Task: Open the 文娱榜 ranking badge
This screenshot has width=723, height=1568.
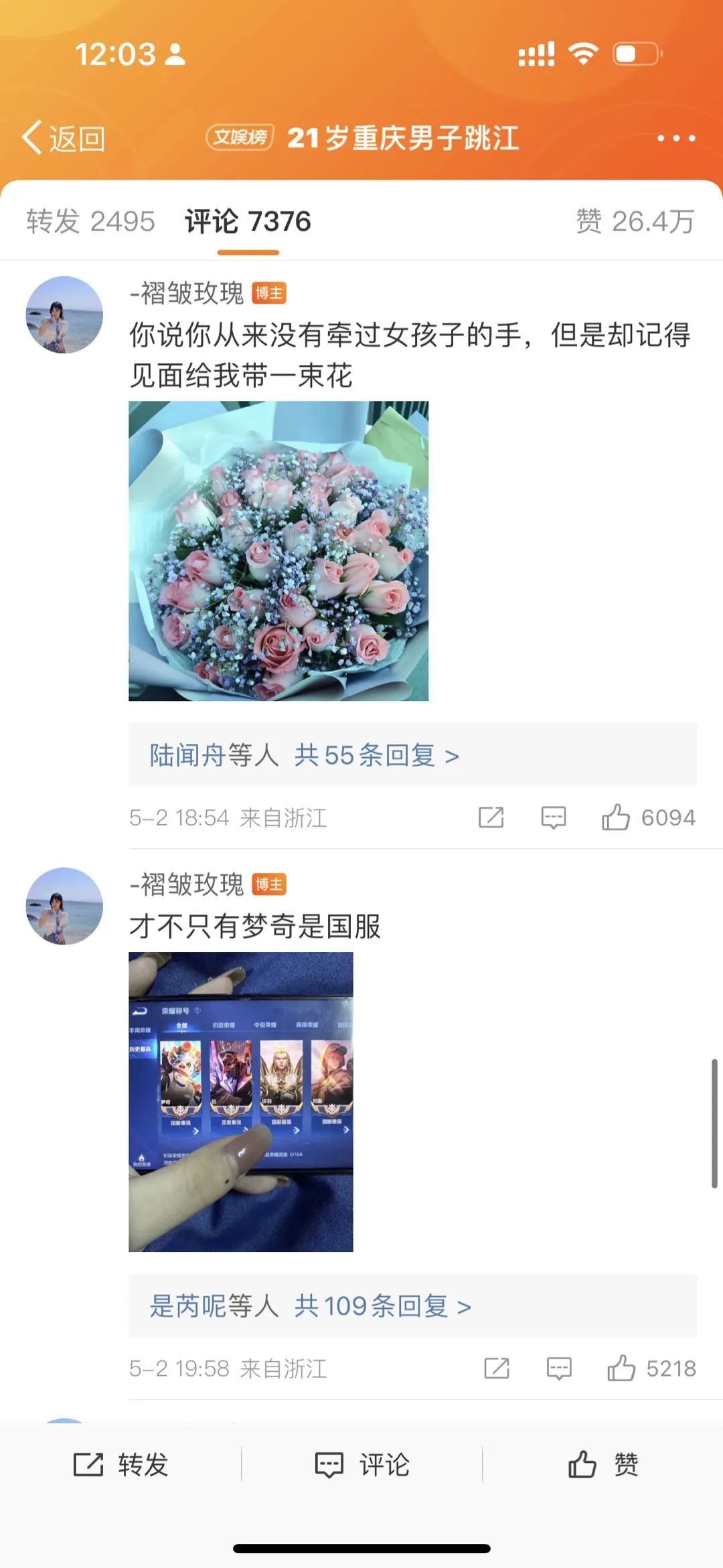Action: [240, 138]
